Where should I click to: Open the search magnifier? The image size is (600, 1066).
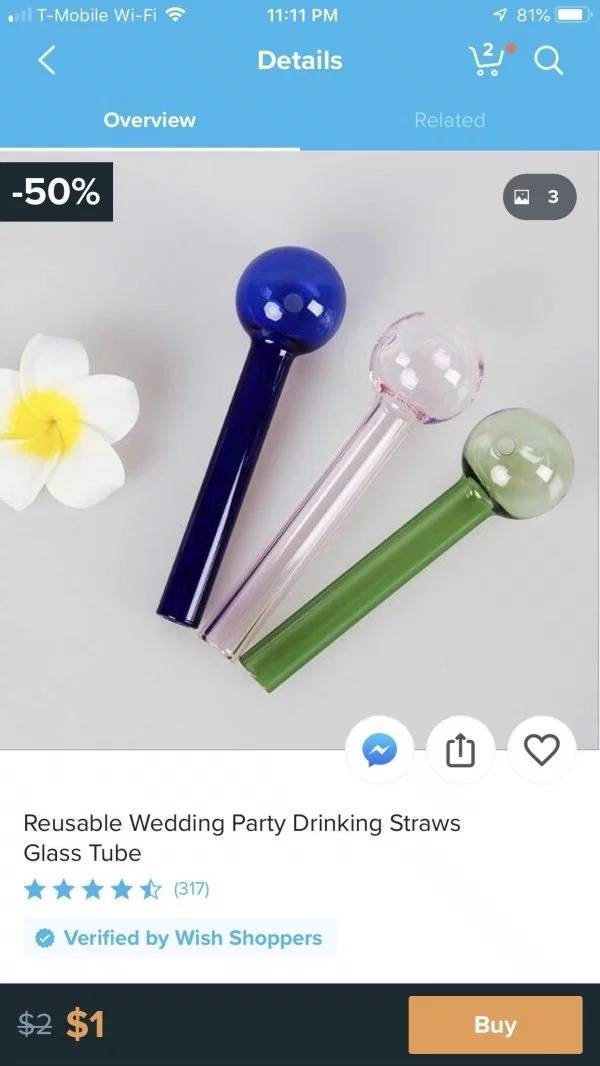[x=548, y=61]
